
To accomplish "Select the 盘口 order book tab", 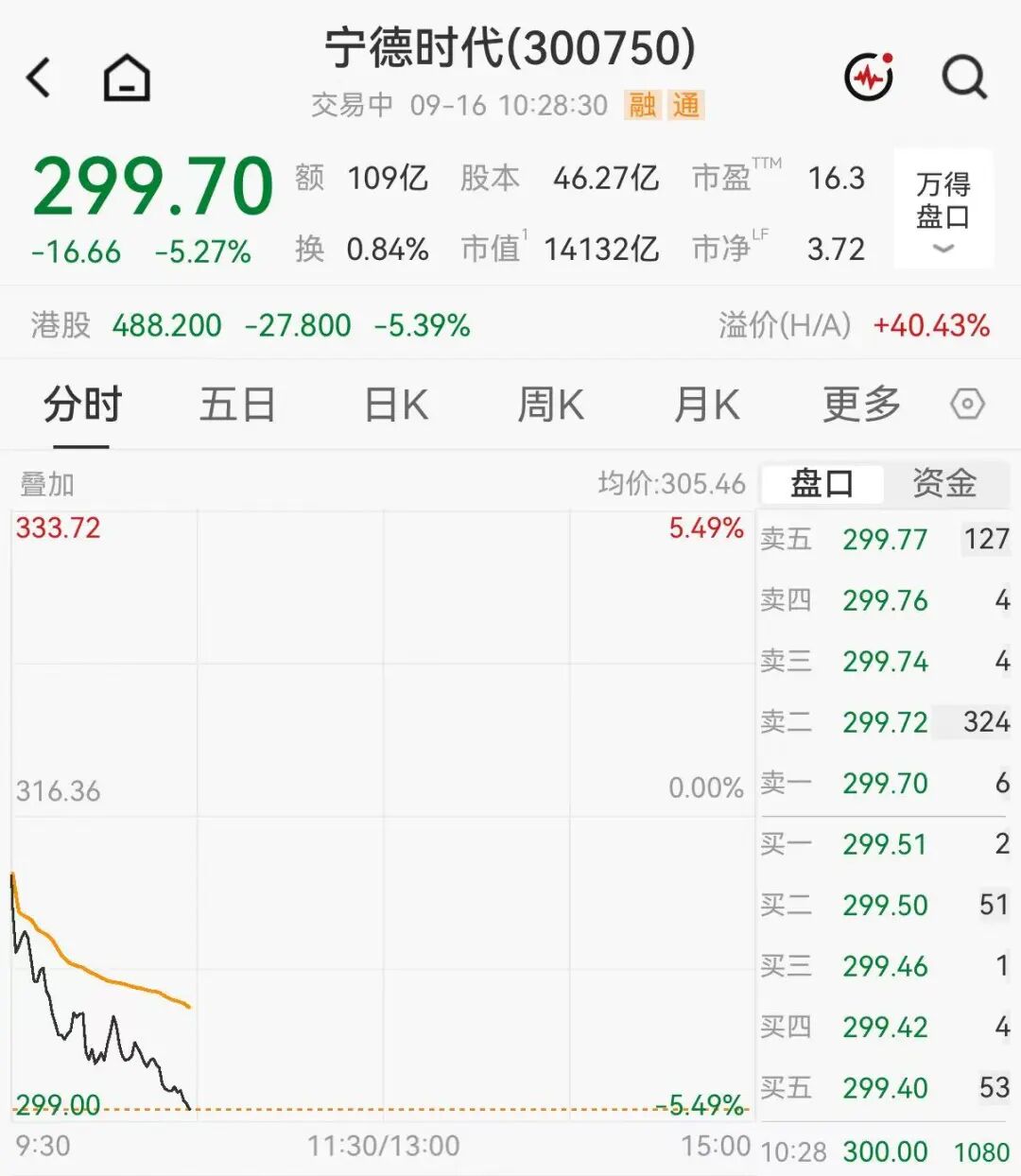I will click(822, 484).
